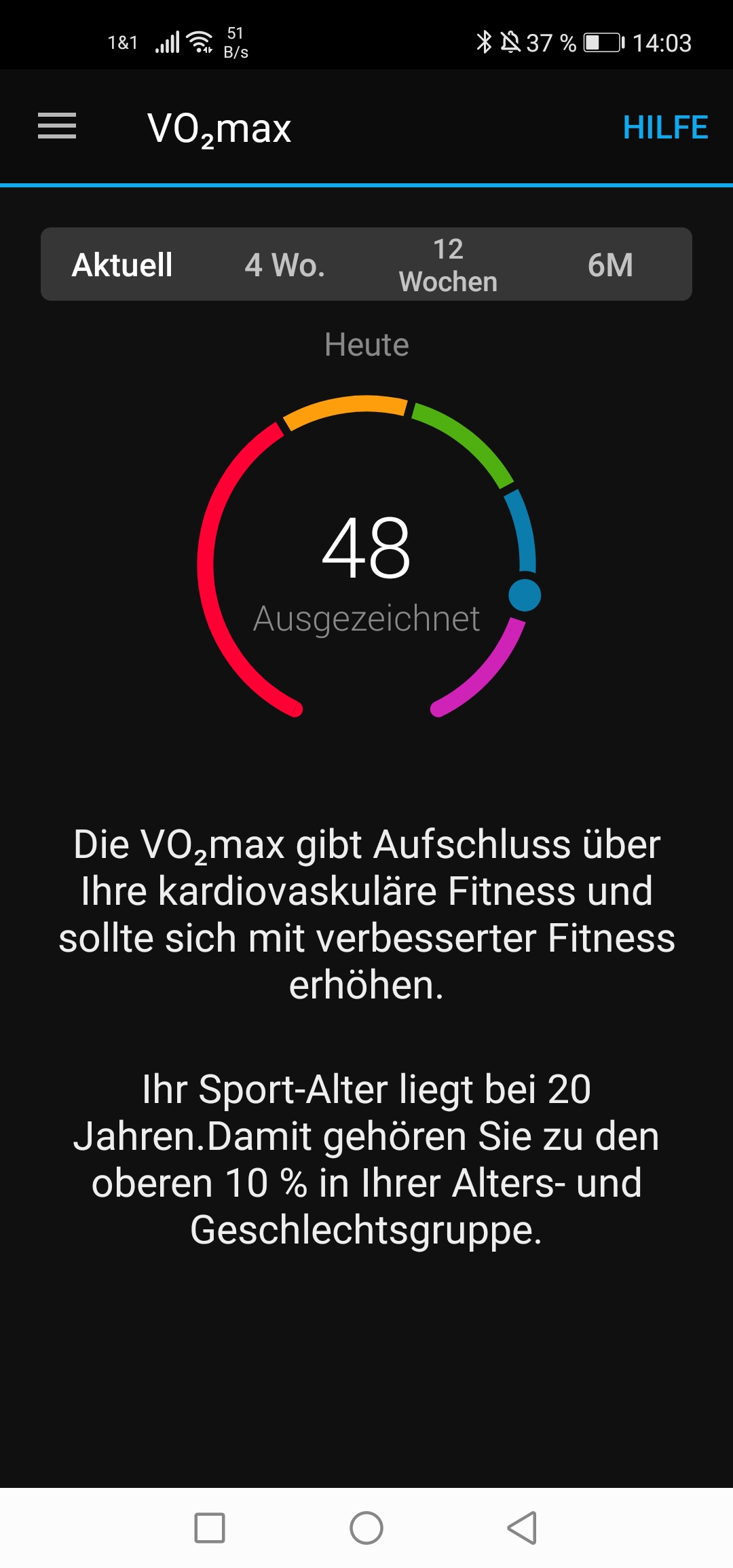Tap the system home button

tap(366, 1528)
